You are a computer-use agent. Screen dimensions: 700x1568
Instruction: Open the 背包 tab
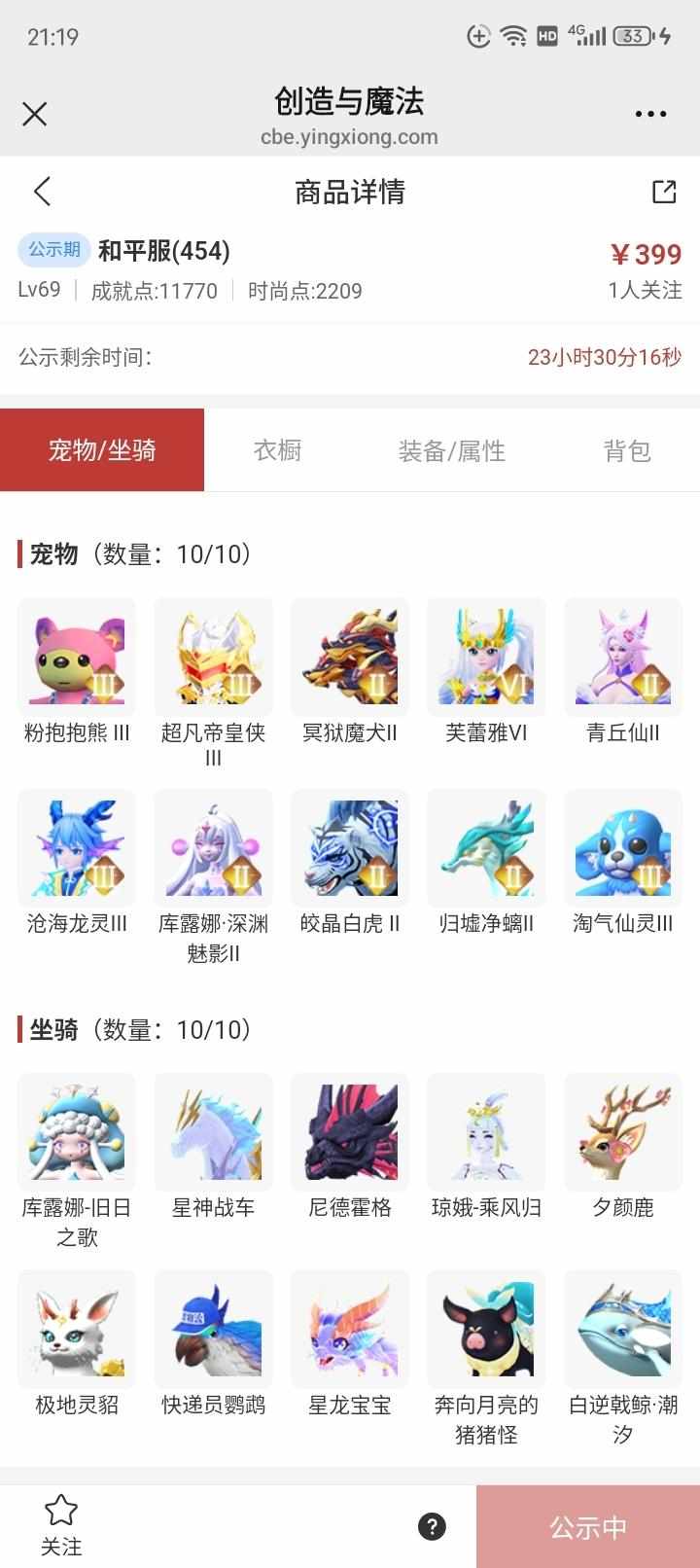(x=627, y=450)
